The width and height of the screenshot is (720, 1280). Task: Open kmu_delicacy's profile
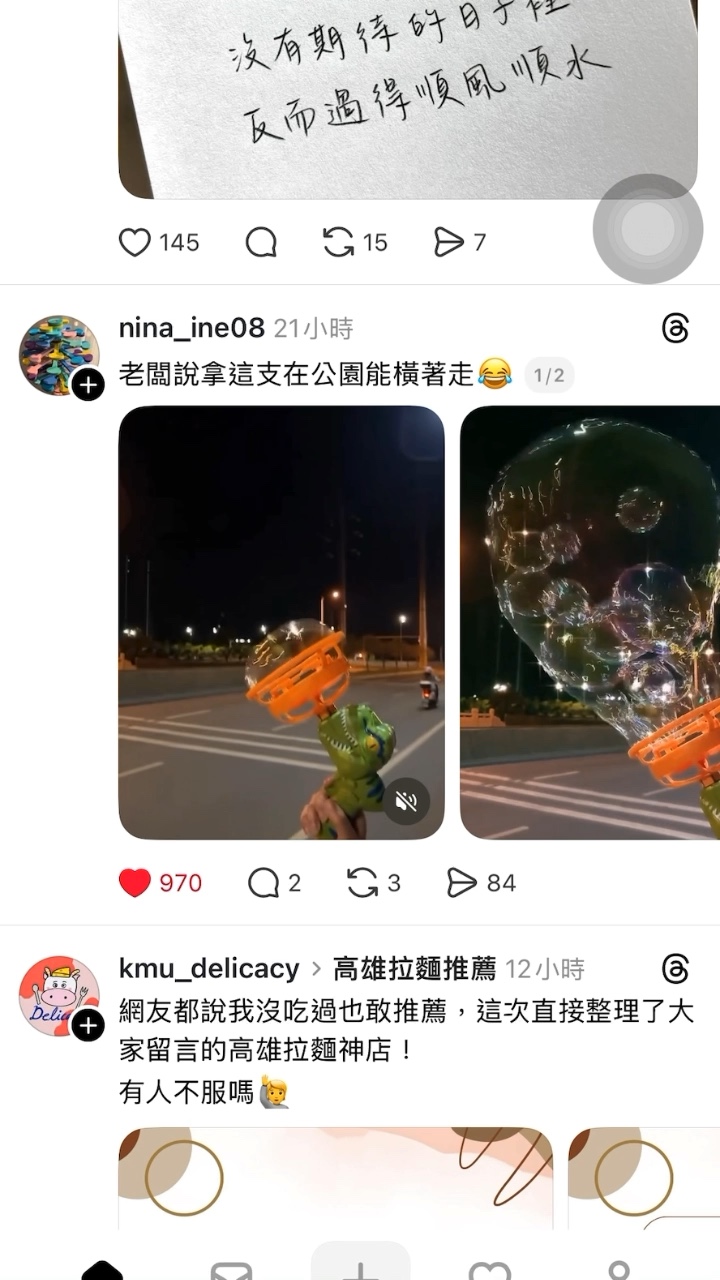(208, 969)
